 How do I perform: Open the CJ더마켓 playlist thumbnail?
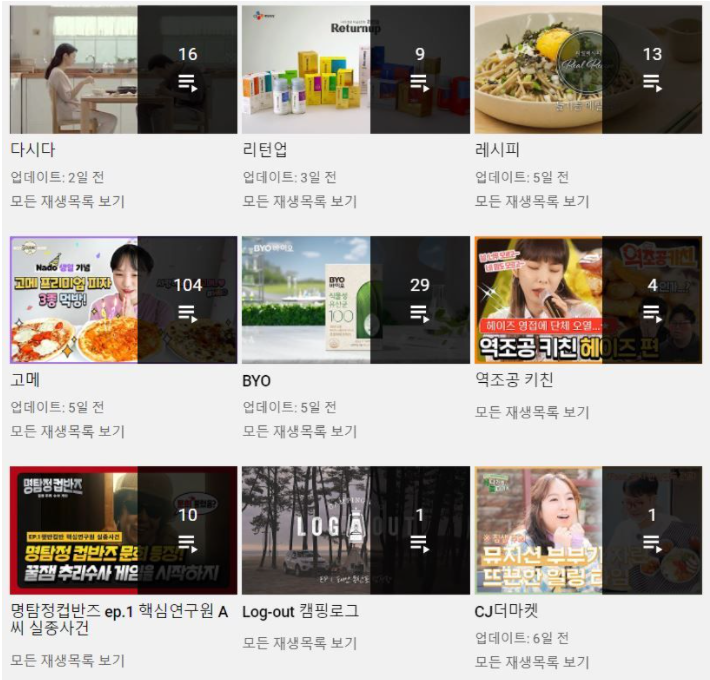[588, 530]
